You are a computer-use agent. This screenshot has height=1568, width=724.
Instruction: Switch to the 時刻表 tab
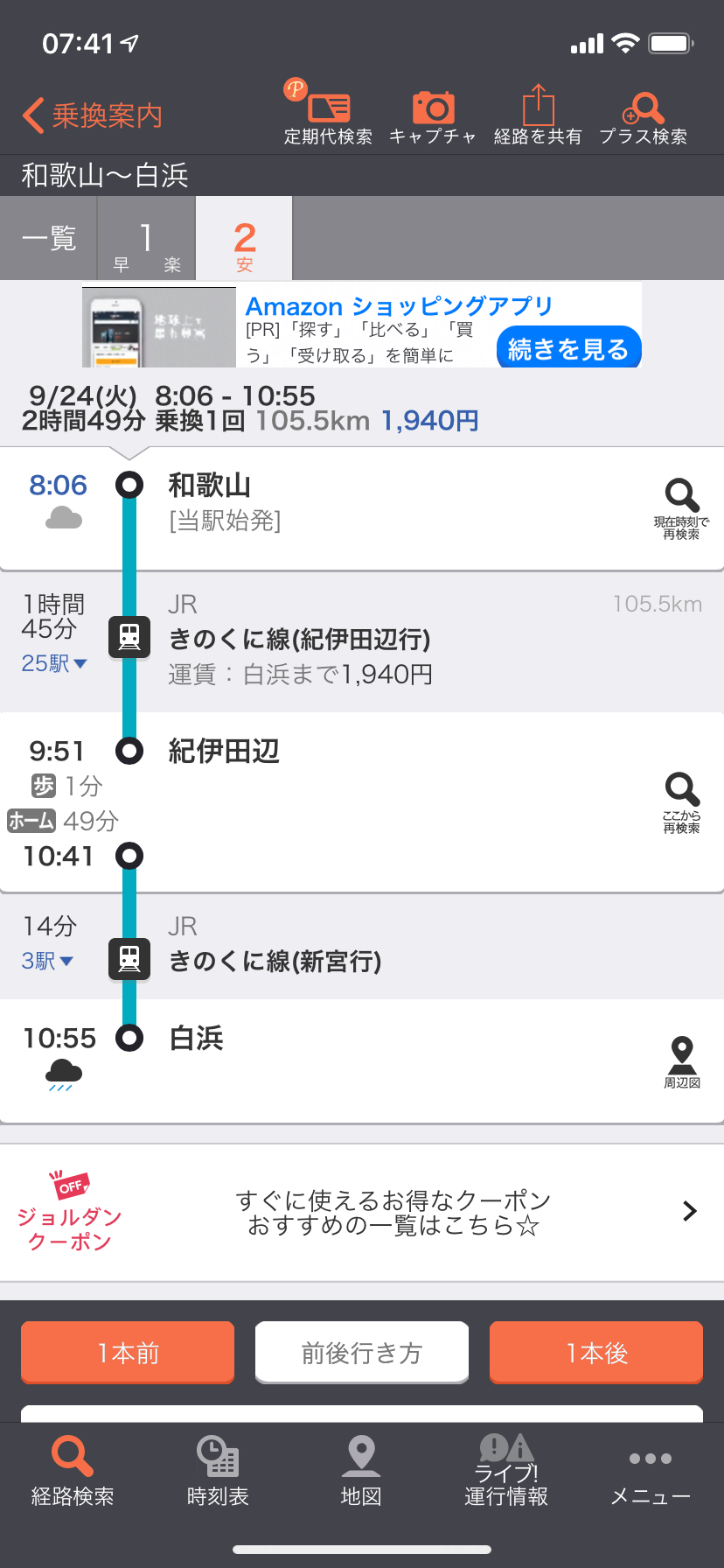tap(218, 1472)
